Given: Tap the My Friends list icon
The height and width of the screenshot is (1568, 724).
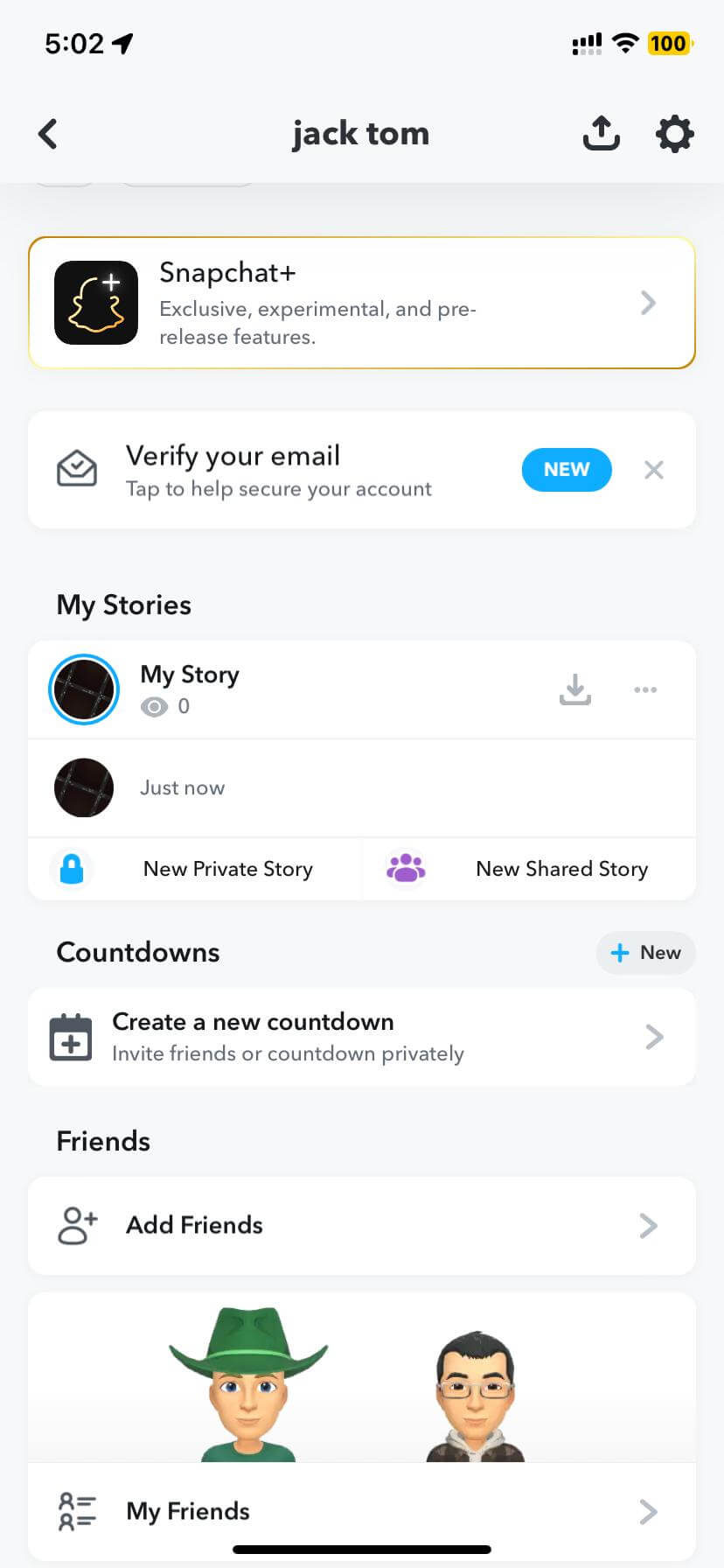Looking at the screenshot, I should [76, 1511].
